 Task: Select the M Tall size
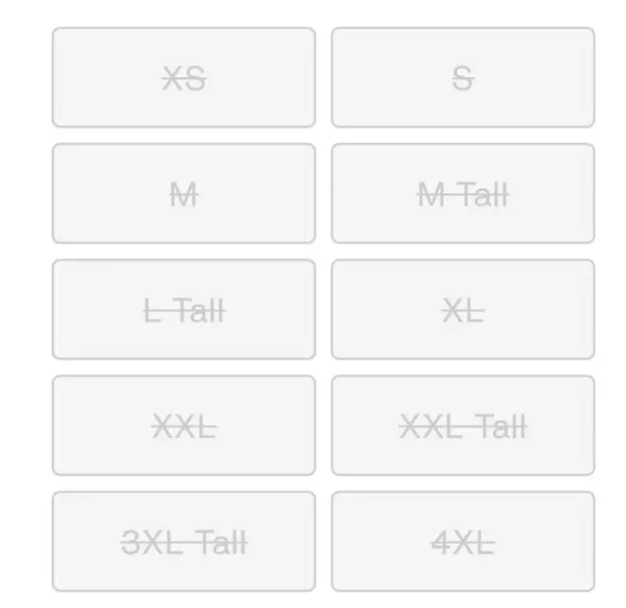tap(462, 194)
